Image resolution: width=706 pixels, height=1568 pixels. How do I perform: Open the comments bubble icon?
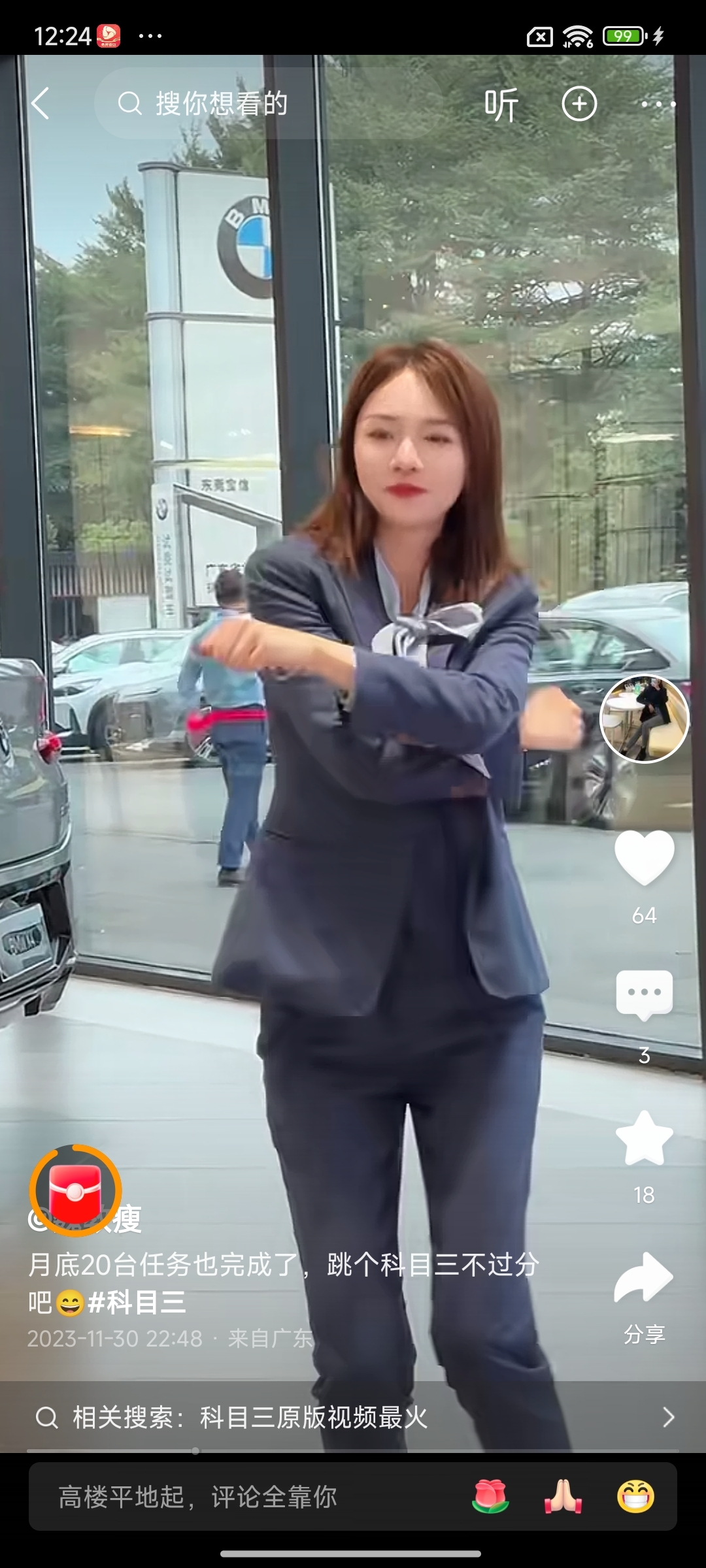point(644,994)
